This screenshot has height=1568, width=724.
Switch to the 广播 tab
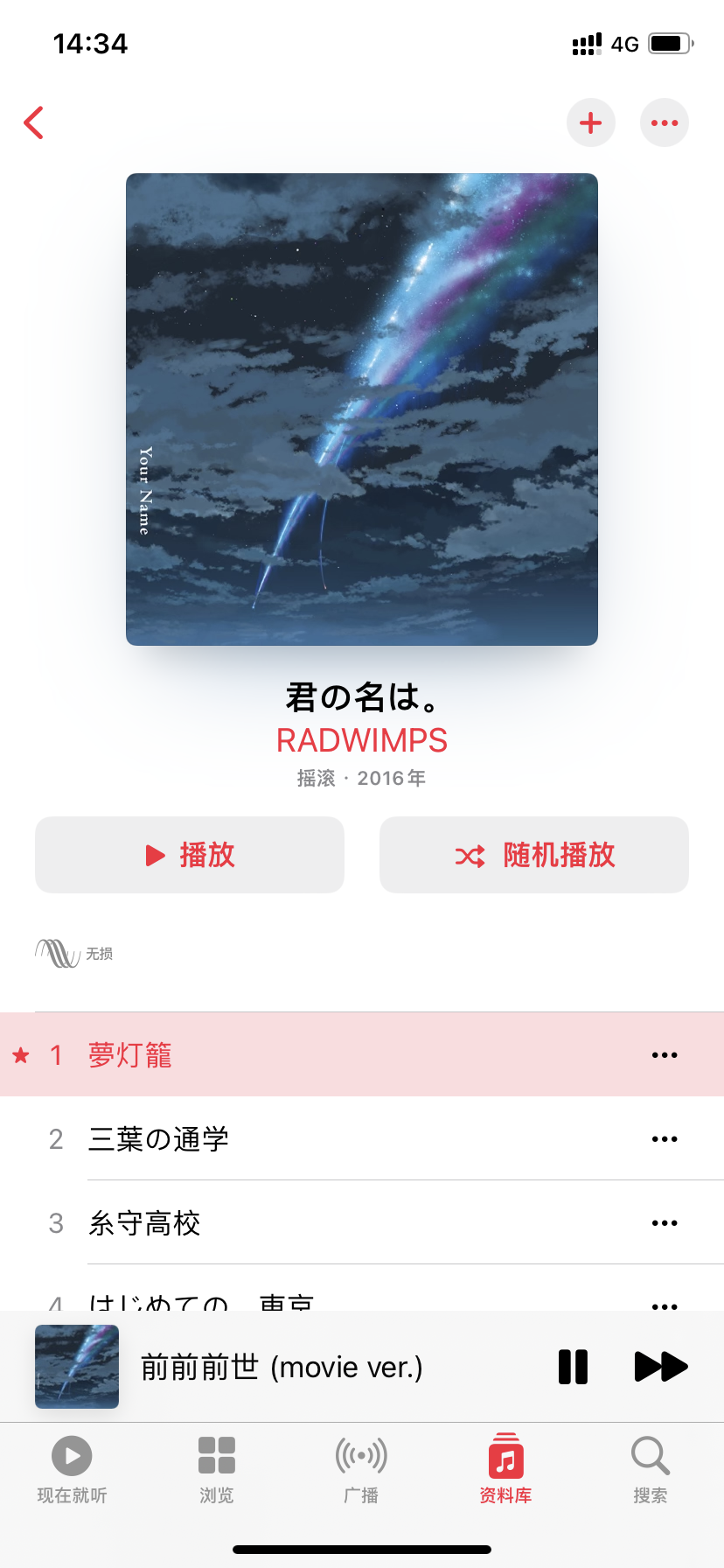pos(361,1470)
